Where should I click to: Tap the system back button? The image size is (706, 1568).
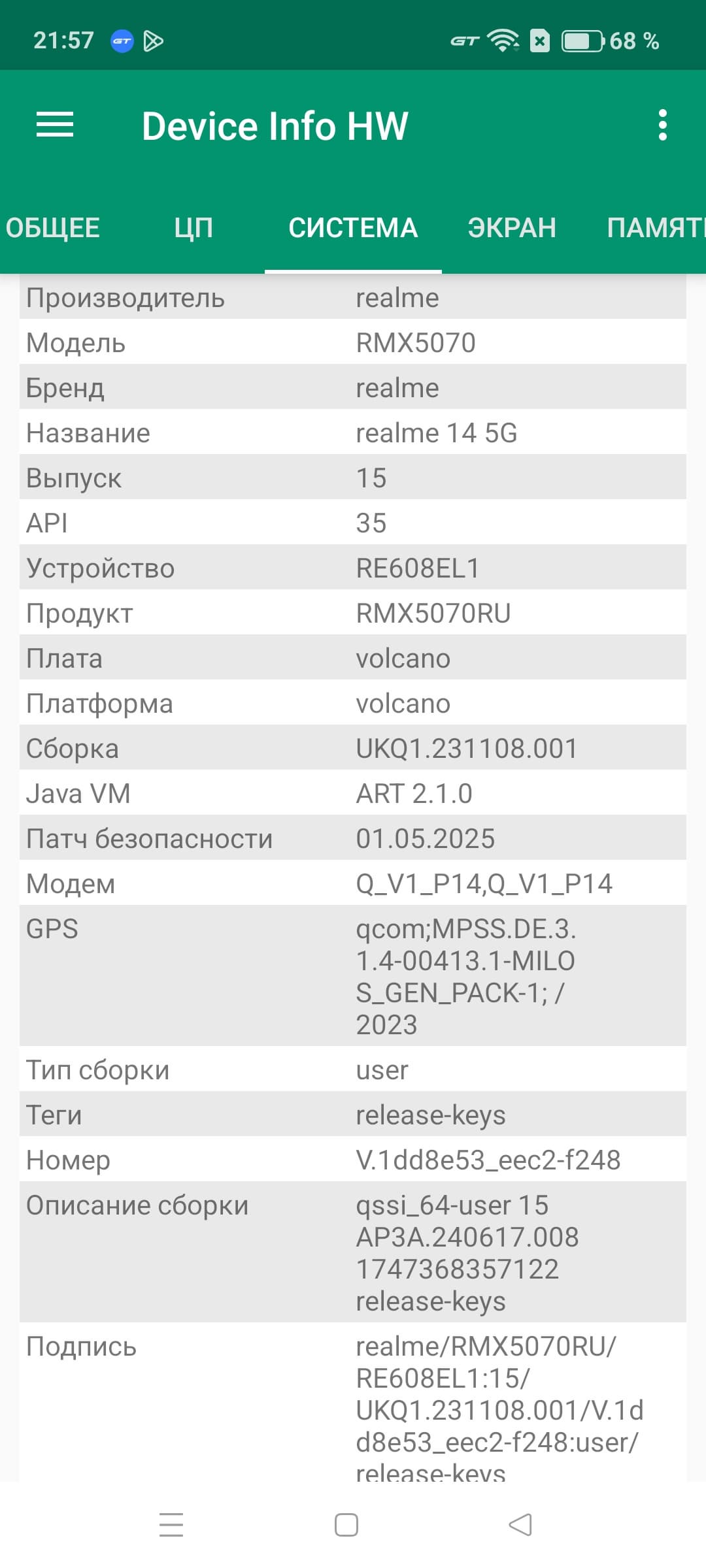tap(520, 1525)
